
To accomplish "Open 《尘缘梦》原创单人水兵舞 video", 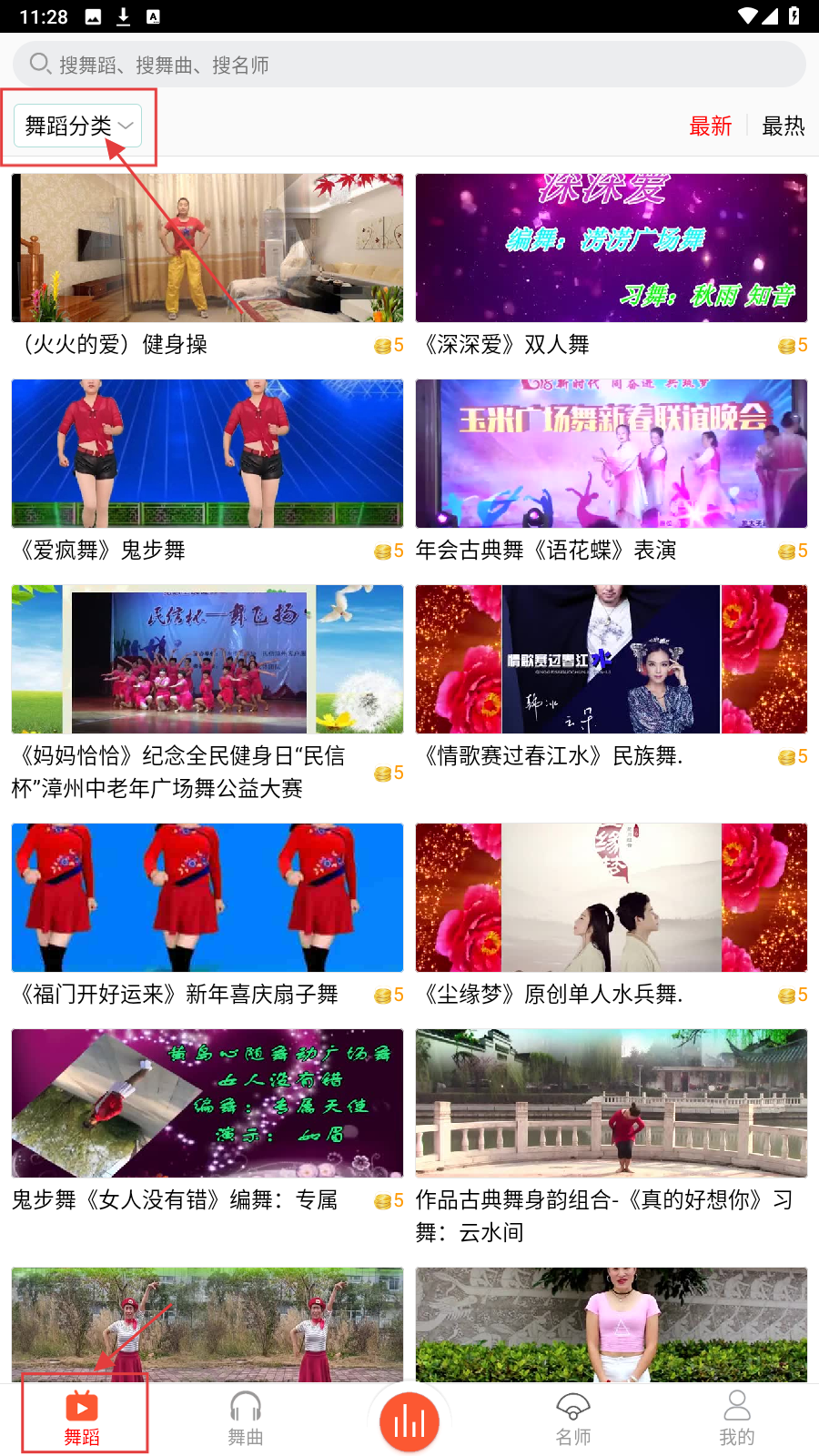I will 612,898.
